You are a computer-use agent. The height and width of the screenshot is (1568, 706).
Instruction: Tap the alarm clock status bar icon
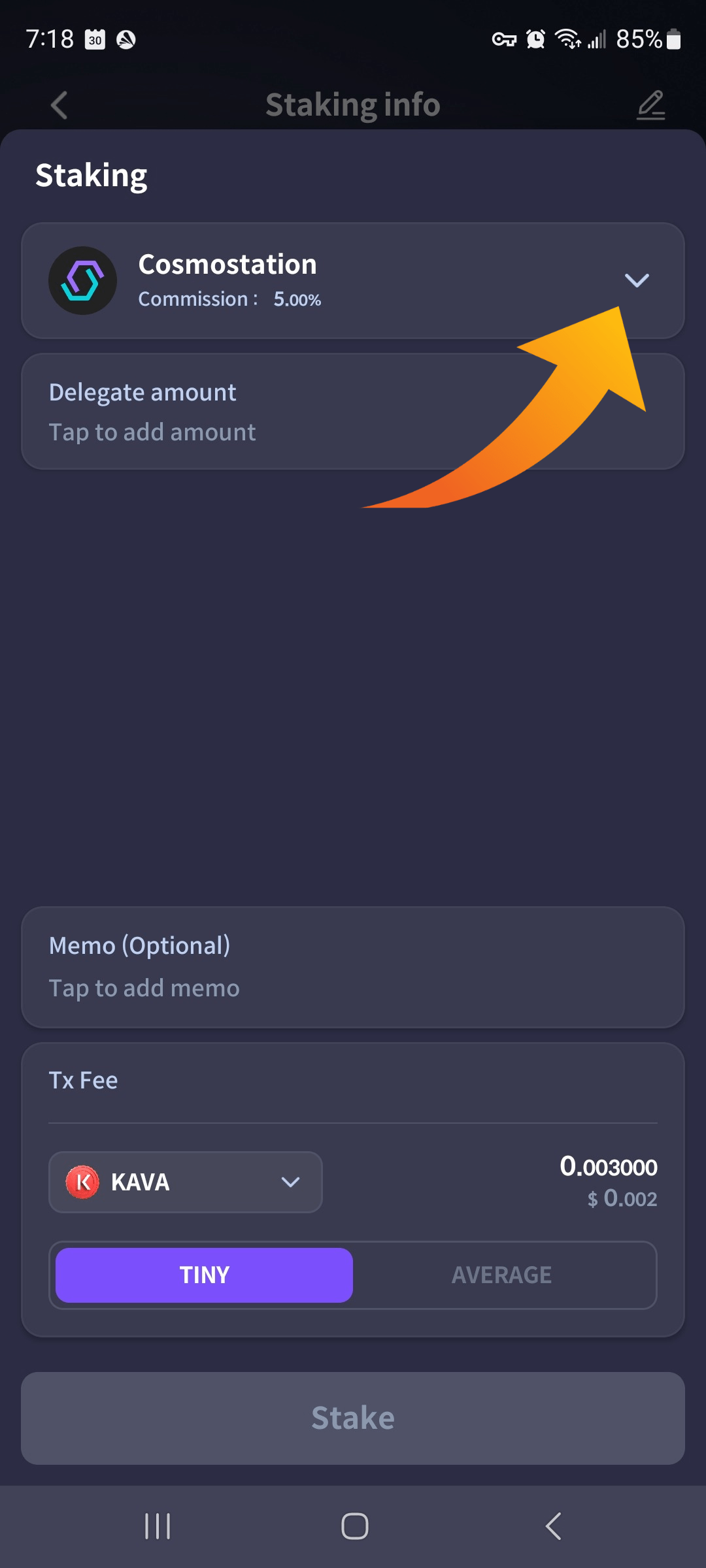click(x=536, y=39)
